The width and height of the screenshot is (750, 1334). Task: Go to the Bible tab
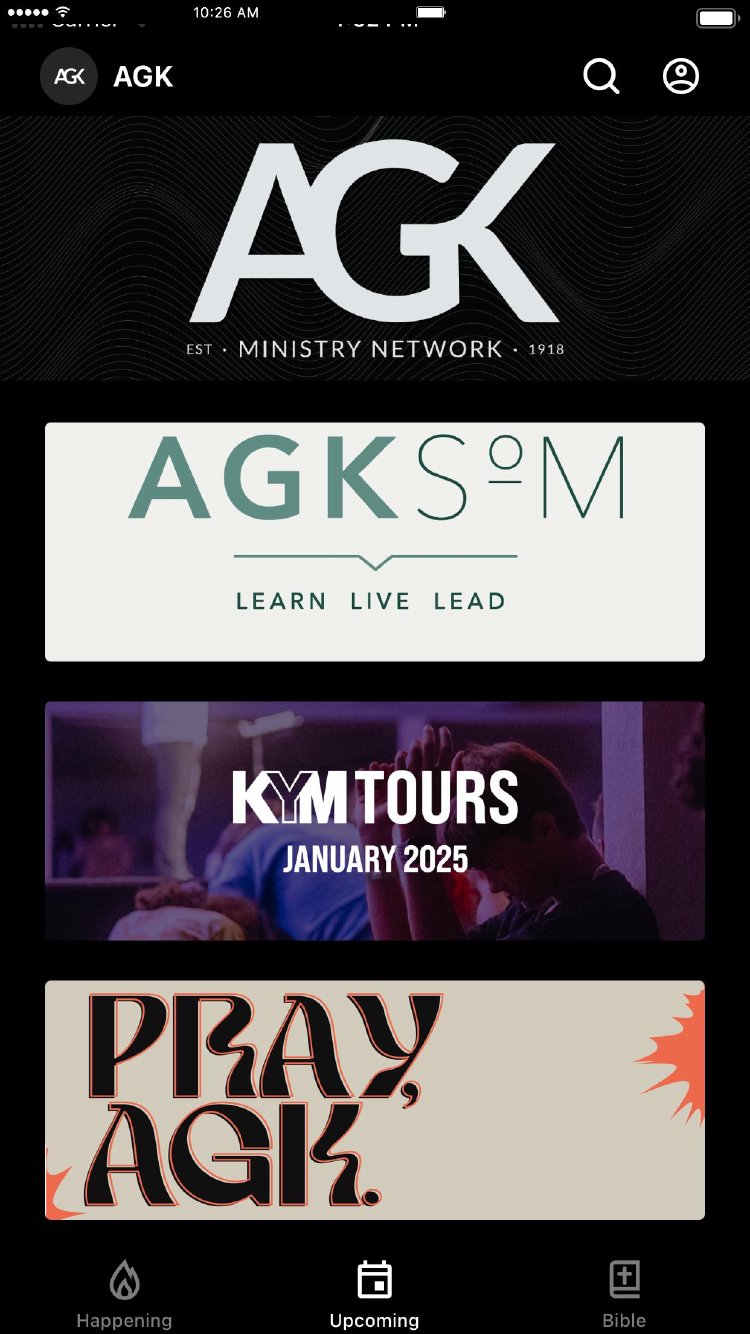(624, 1294)
